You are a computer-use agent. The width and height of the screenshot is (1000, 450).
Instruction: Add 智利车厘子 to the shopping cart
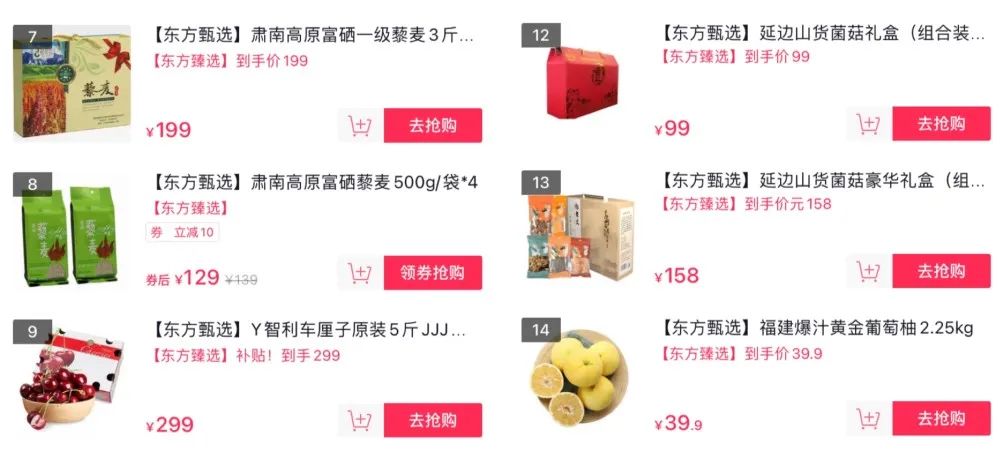coord(359,420)
